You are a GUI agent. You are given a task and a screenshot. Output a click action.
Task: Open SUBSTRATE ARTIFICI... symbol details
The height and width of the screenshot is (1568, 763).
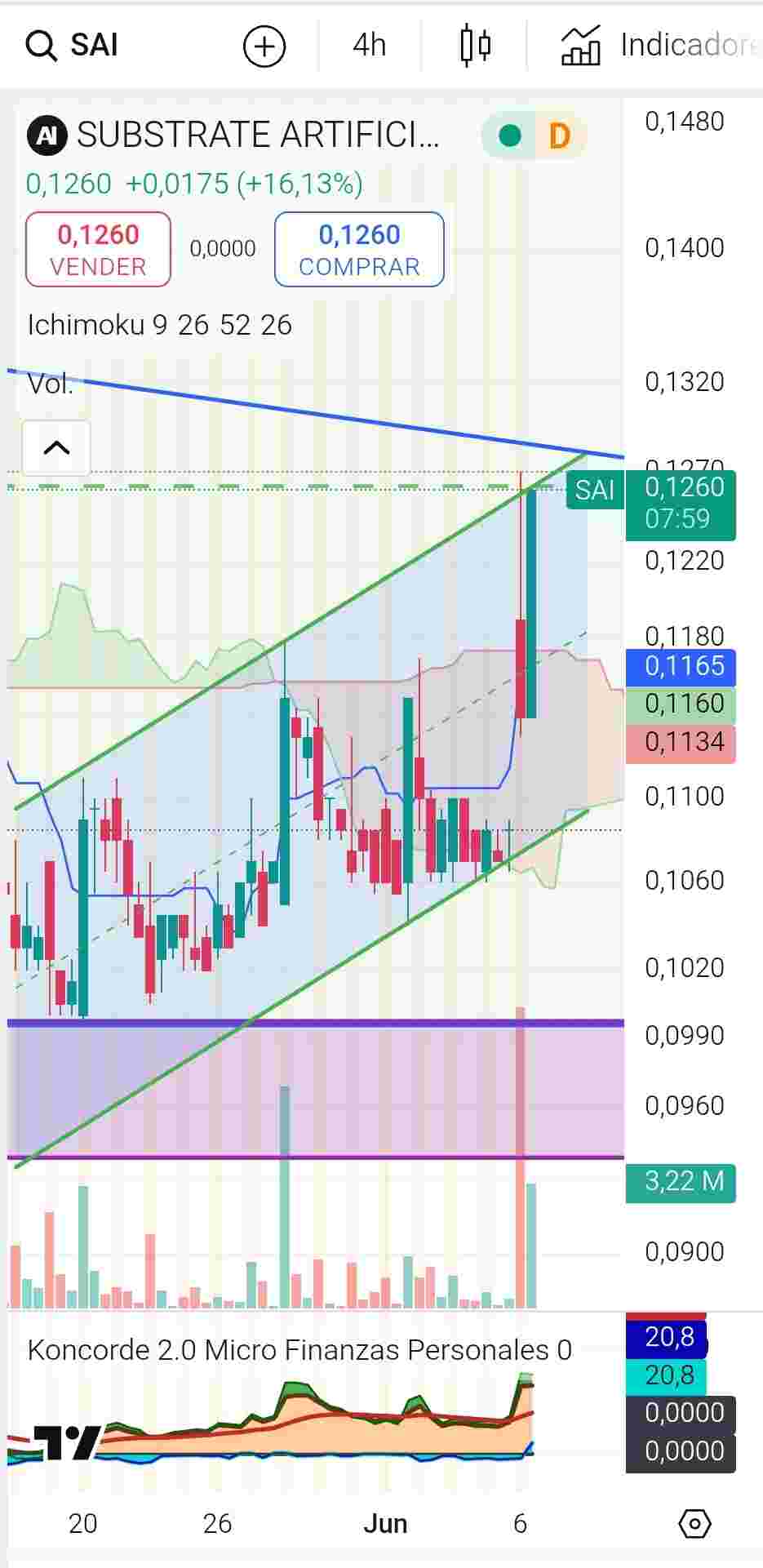tap(258, 135)
